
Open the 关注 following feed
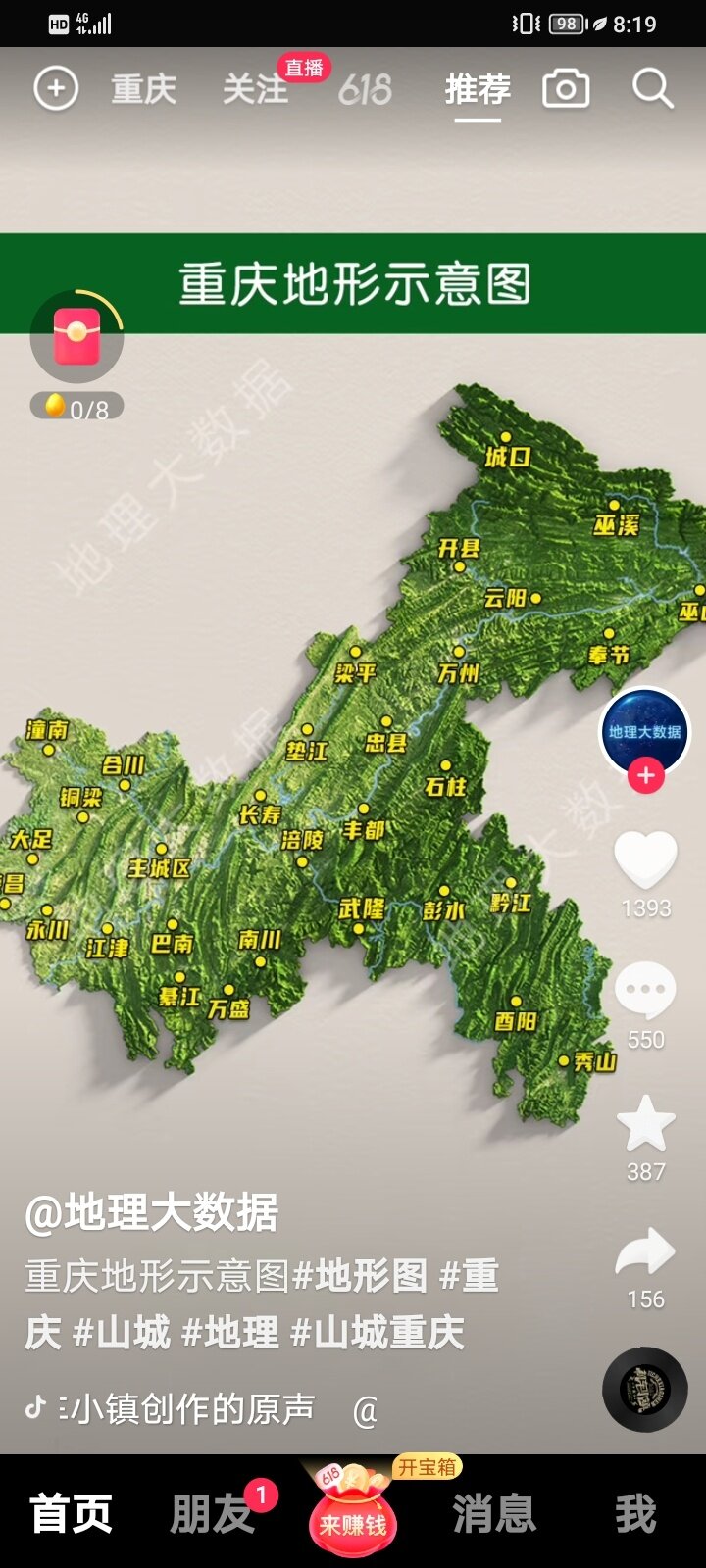(254, 90)
